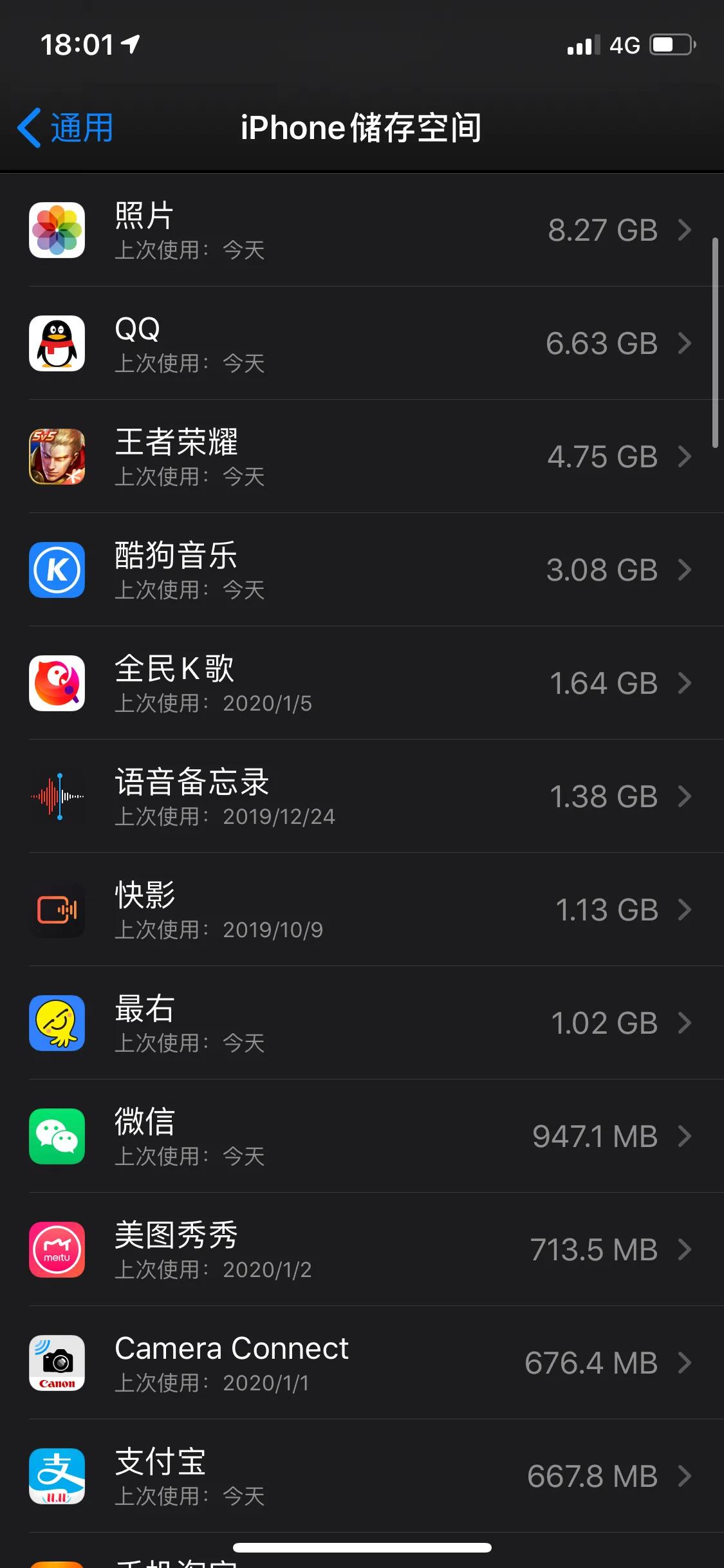Open the 全民K歌 app icon
724x1568 pixels.
tap(57, 684)
